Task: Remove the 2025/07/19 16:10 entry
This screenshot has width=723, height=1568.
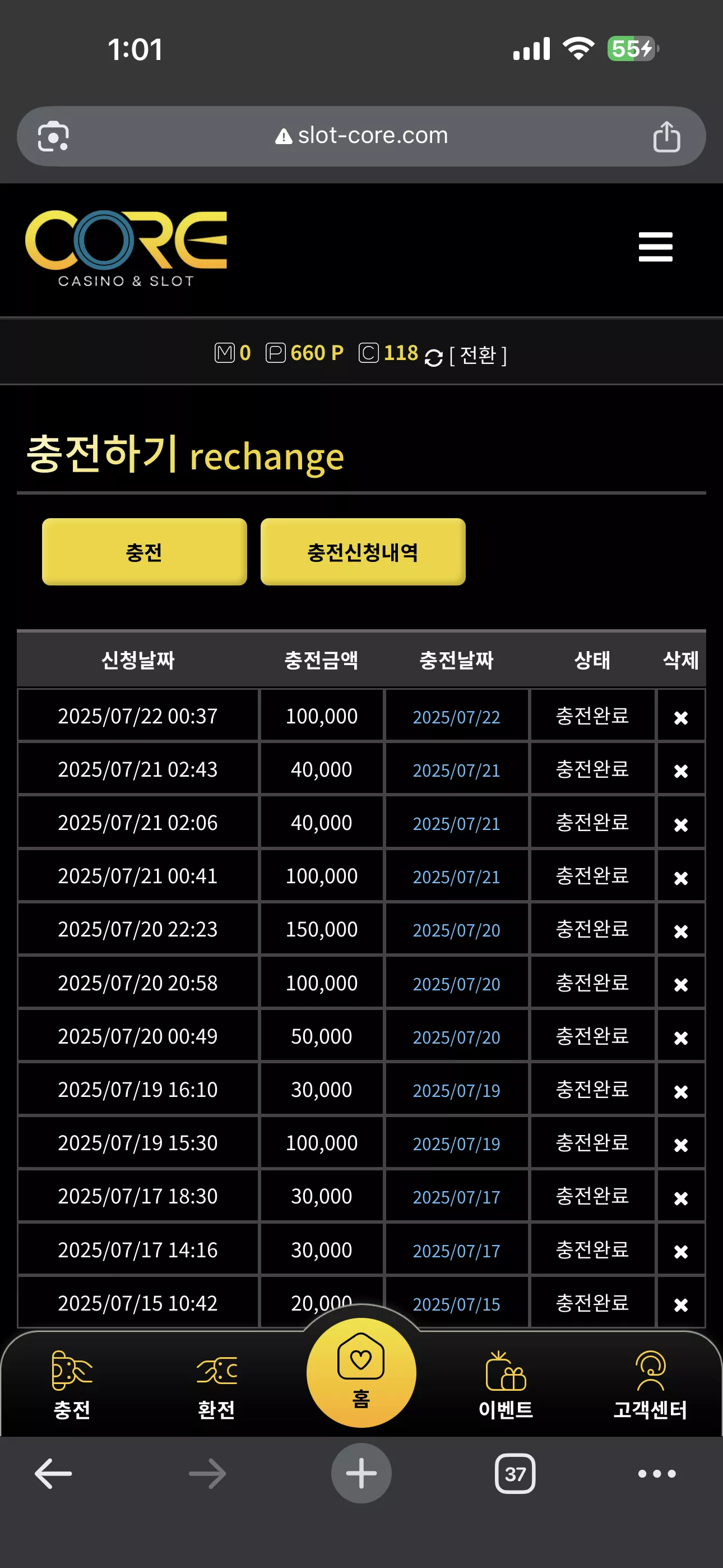Action: pyautogui.click(x=681, y=1091)
